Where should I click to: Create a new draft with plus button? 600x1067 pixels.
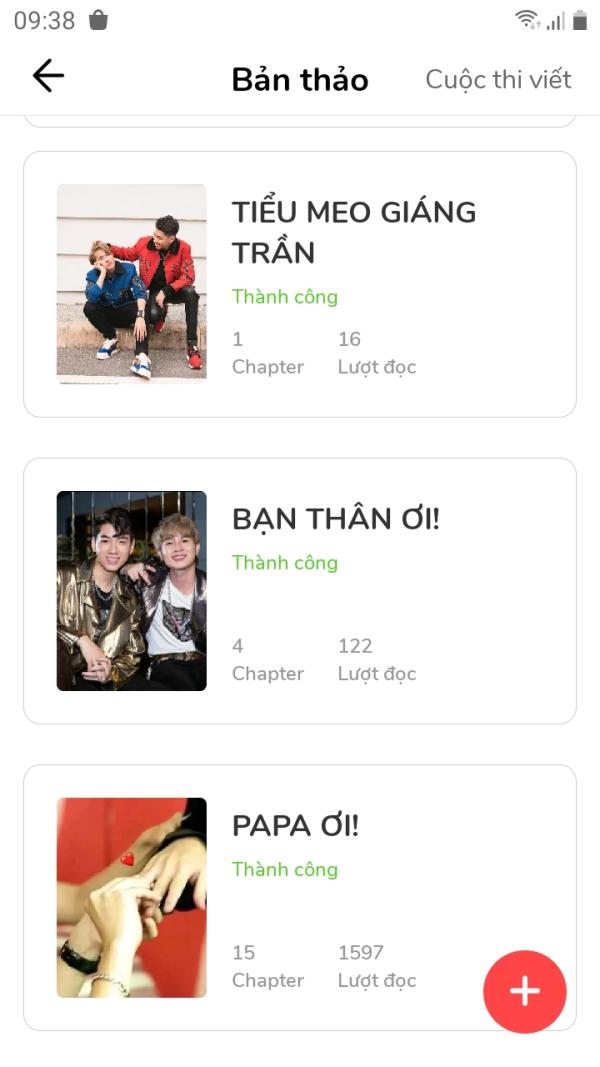point(524,991)
